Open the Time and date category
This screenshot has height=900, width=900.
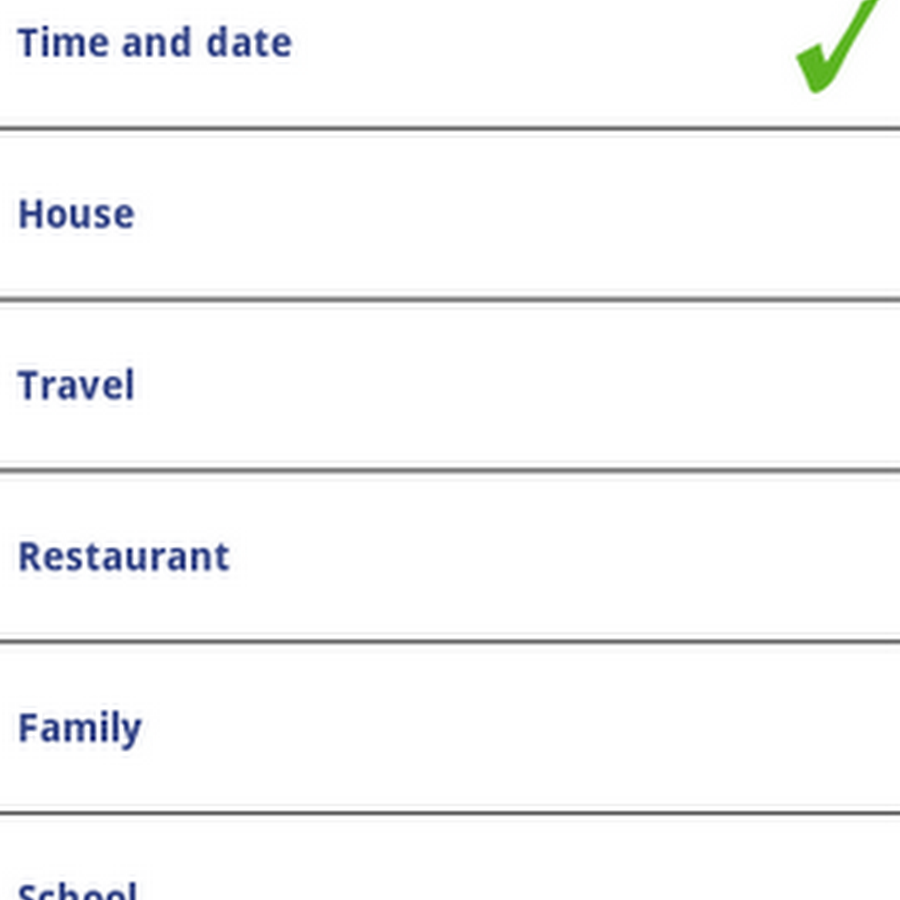155,44
